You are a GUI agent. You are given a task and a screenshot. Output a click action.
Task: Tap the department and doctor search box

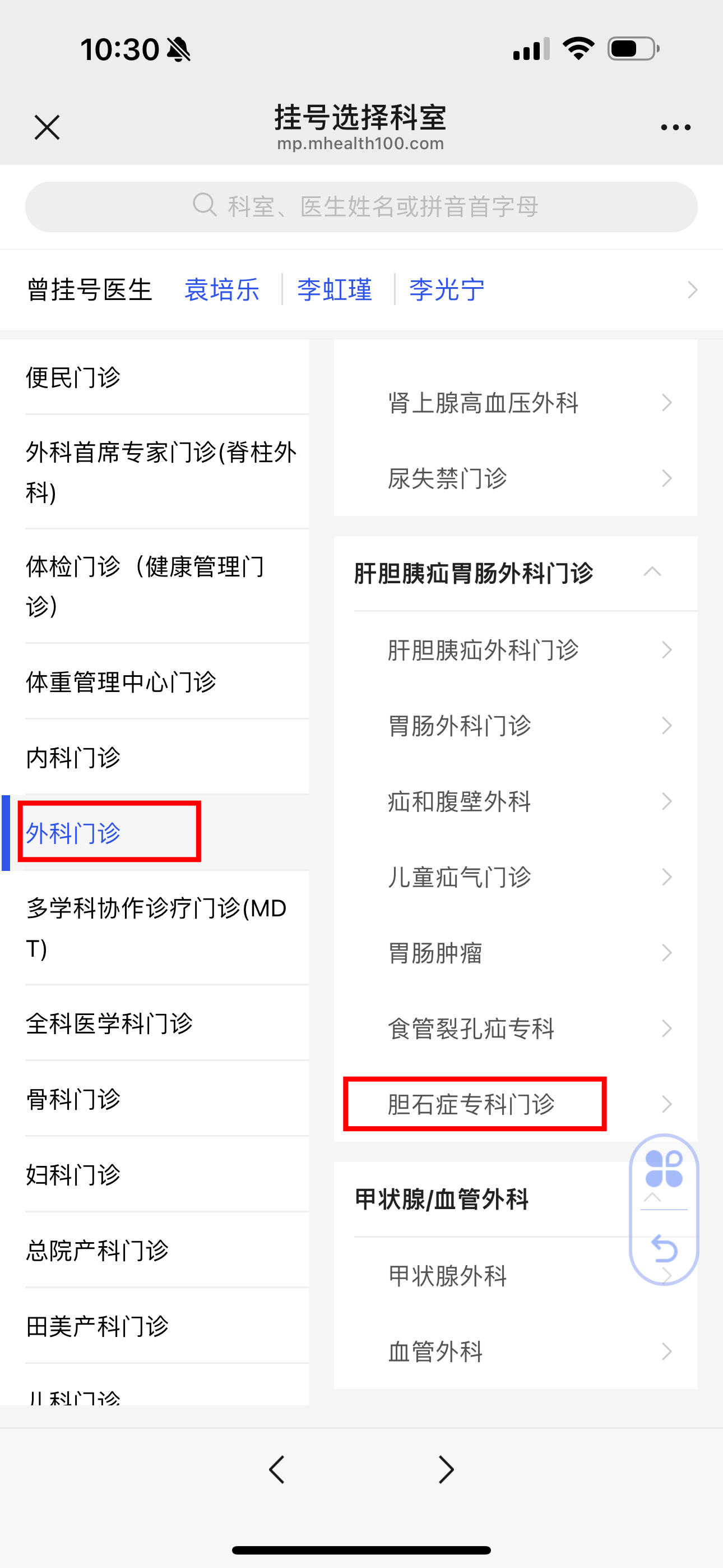(x=361, y=206)
